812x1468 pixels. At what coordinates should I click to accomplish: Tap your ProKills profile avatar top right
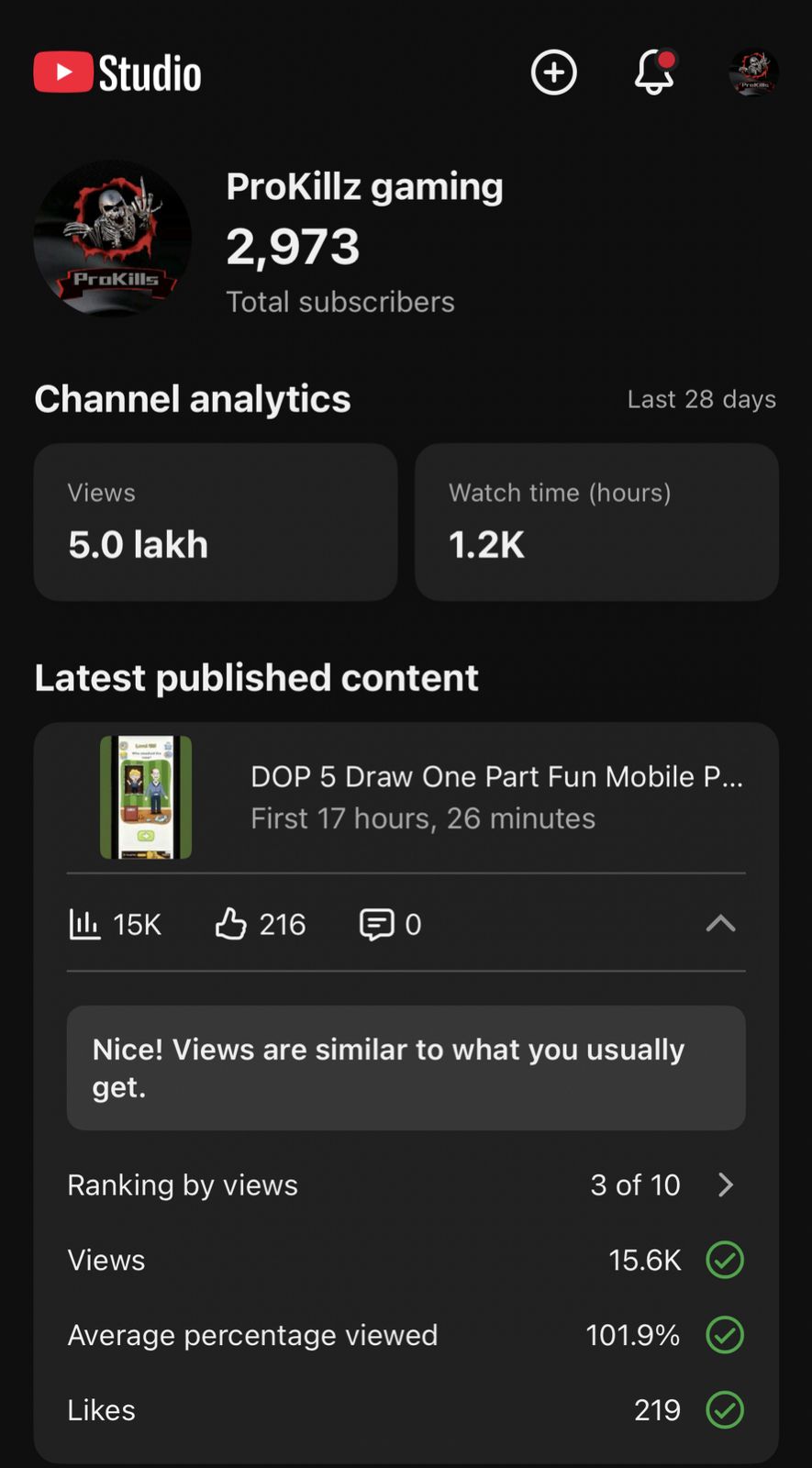point(752,72)
